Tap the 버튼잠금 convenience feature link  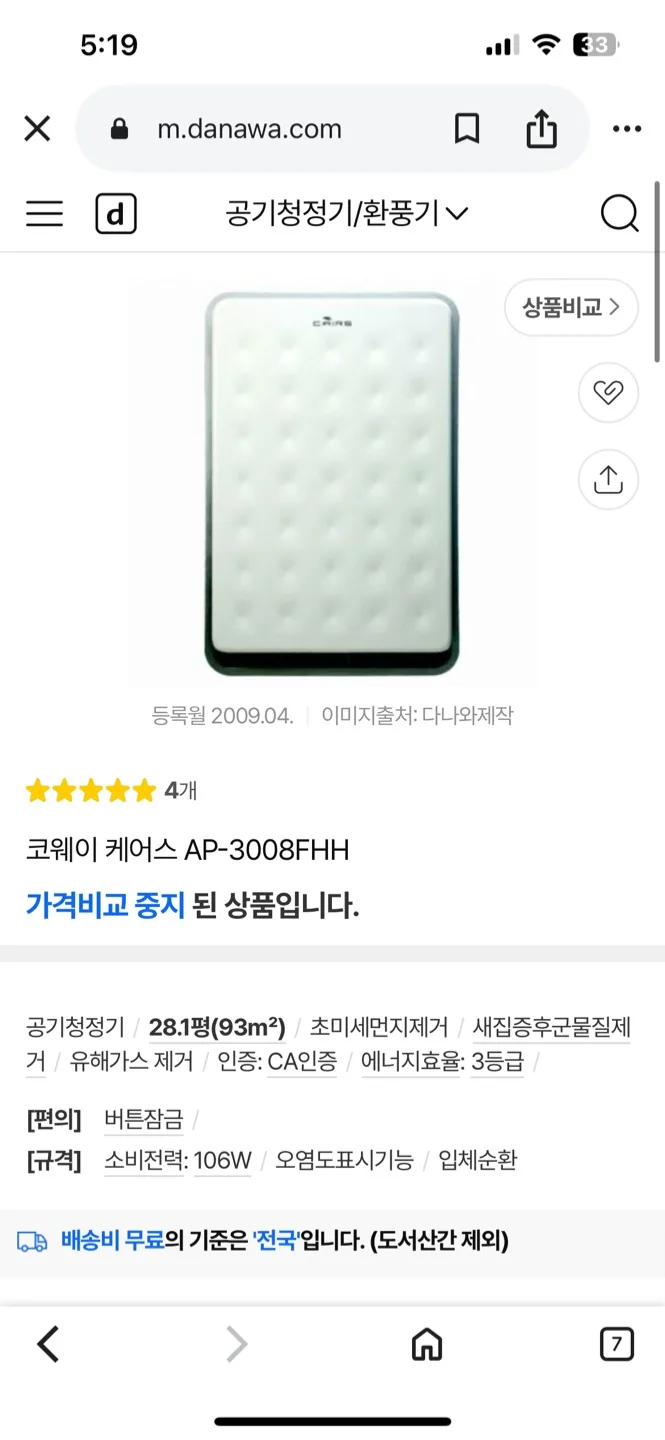point(144,1119)
